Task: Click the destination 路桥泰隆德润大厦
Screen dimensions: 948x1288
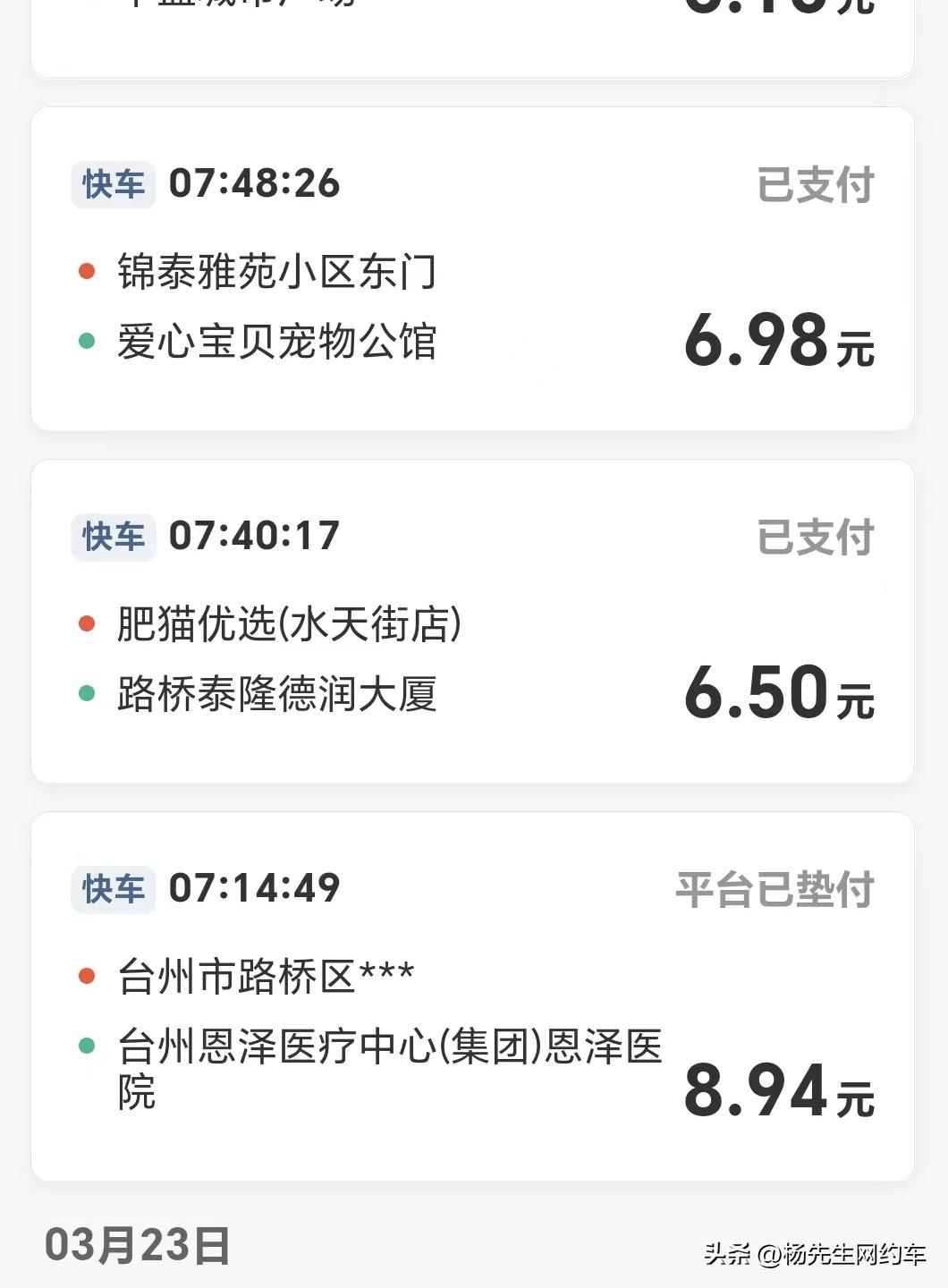Action: click(x=277, y=693)
